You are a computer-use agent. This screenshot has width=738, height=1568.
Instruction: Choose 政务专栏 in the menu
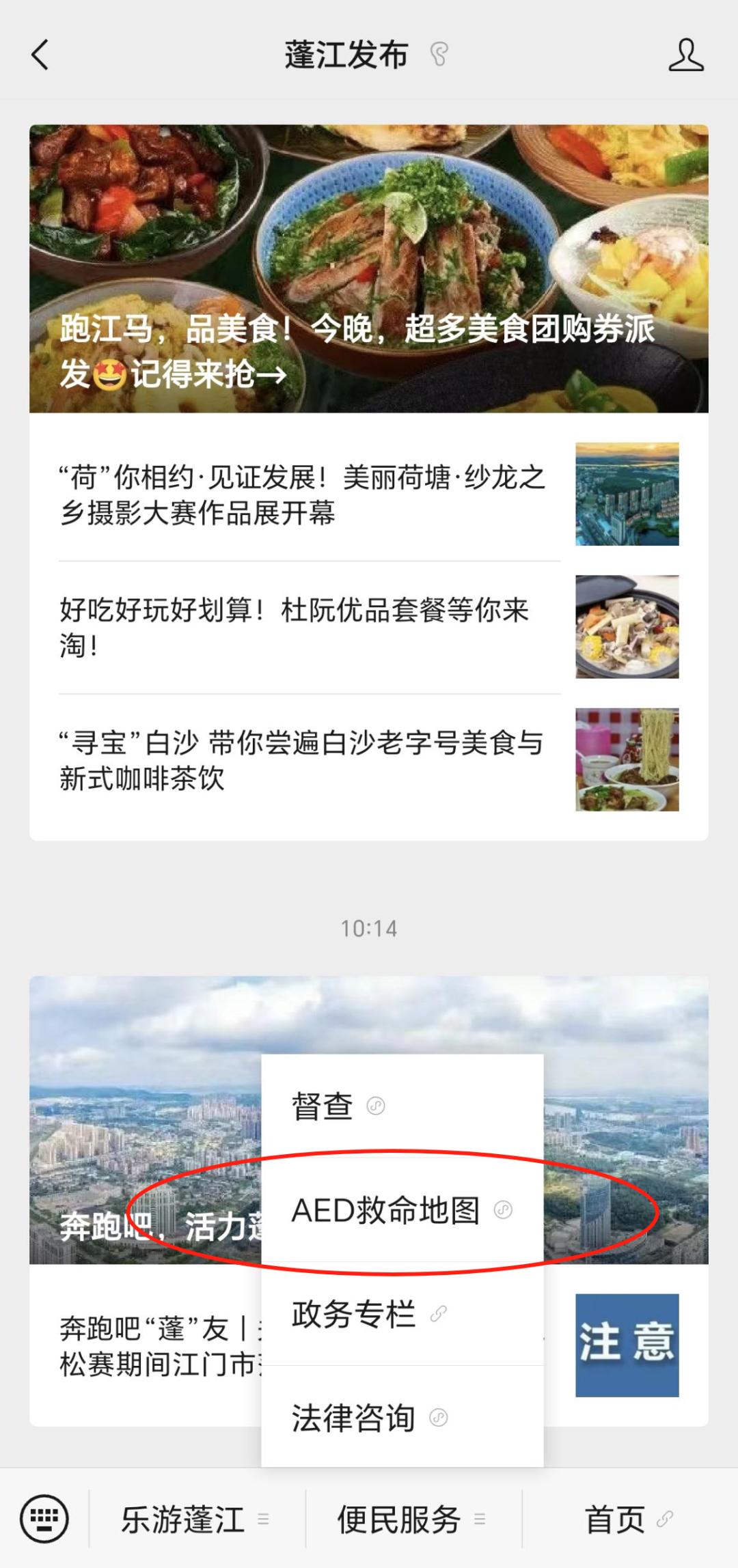(x=402, y=1314)
